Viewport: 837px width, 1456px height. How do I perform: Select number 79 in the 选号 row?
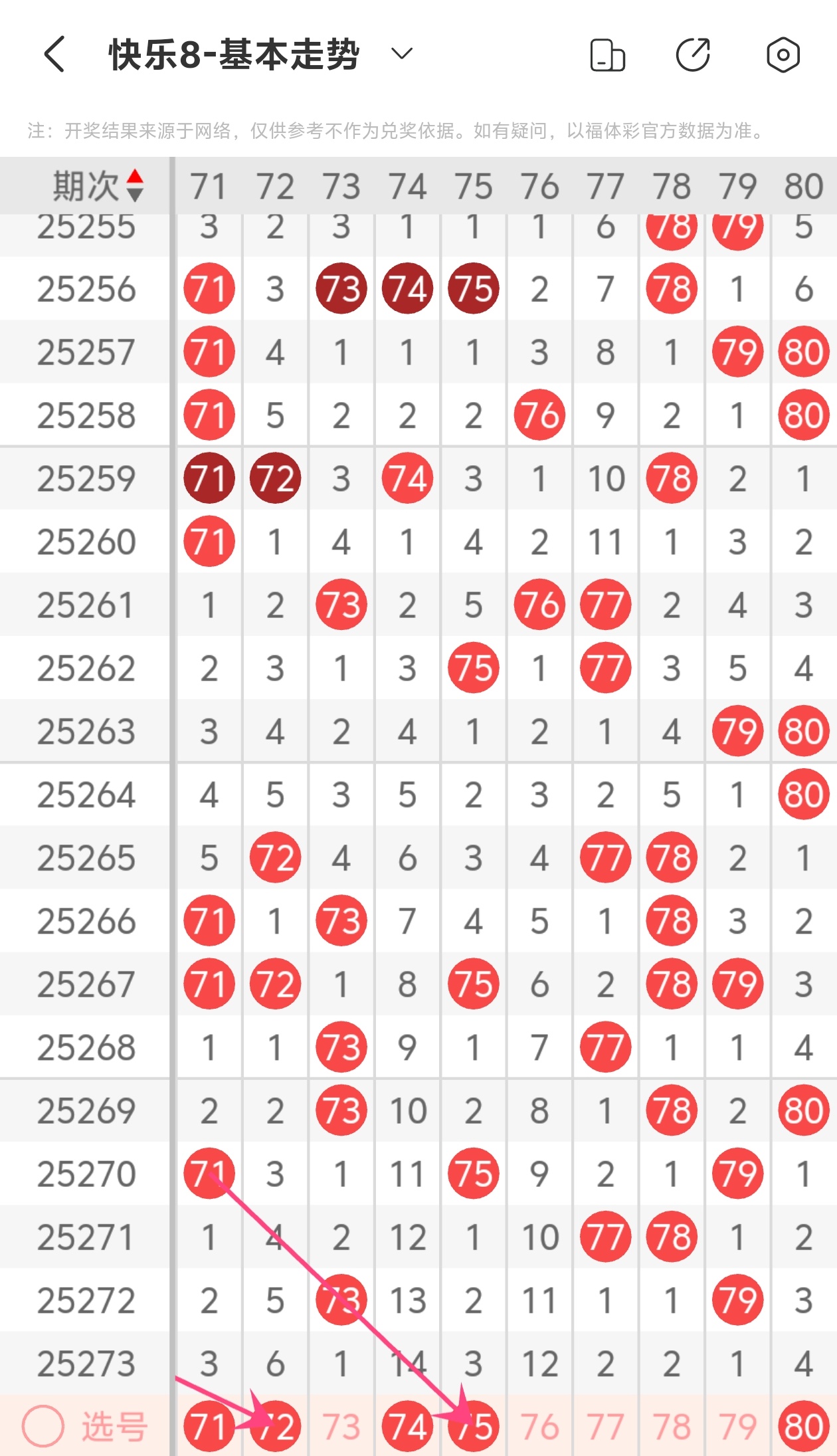click(737, 1427)
